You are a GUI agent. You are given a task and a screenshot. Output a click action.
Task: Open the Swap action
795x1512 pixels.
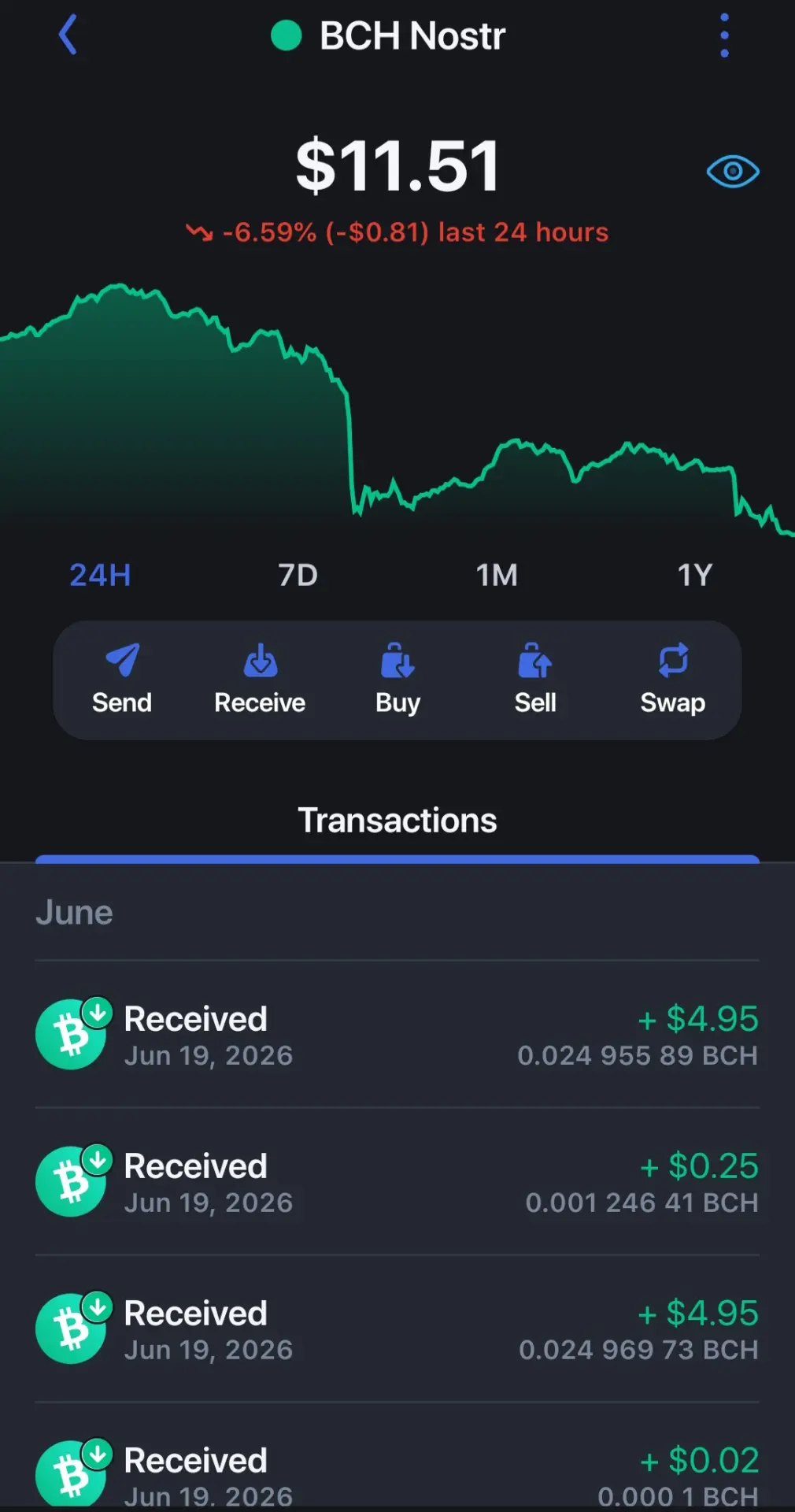pyautogui.click(x=673, y=680)
